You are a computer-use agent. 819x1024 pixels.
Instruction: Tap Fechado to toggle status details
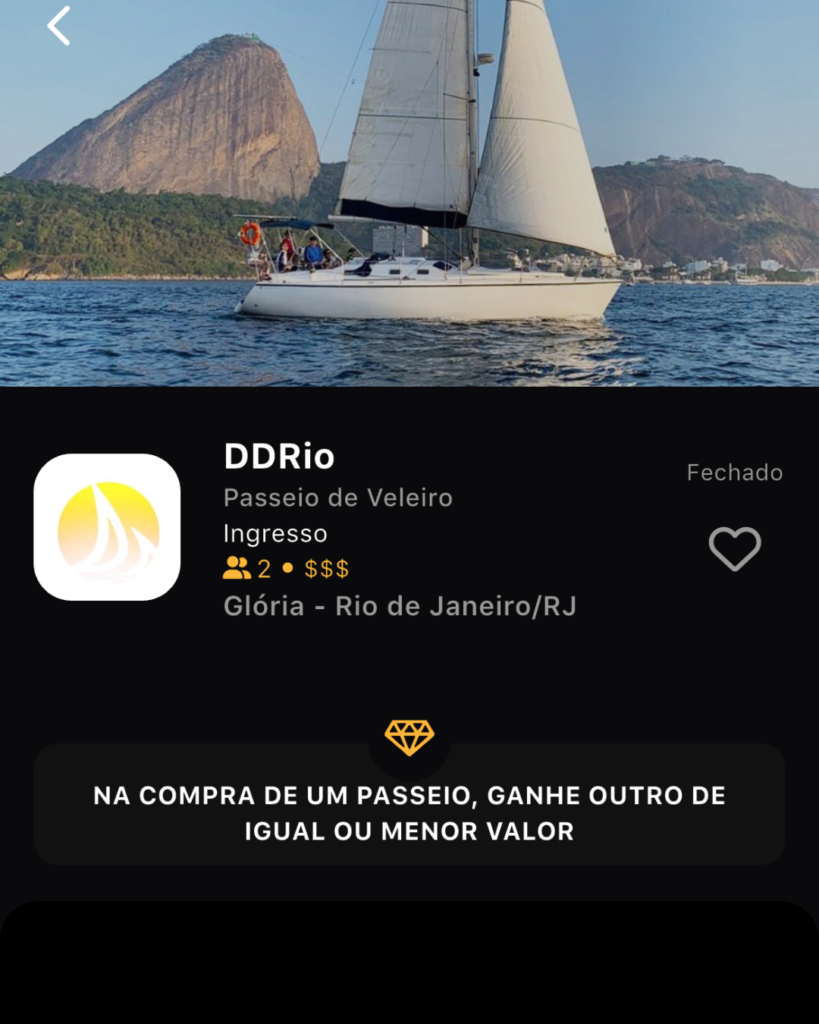[735, 473]
